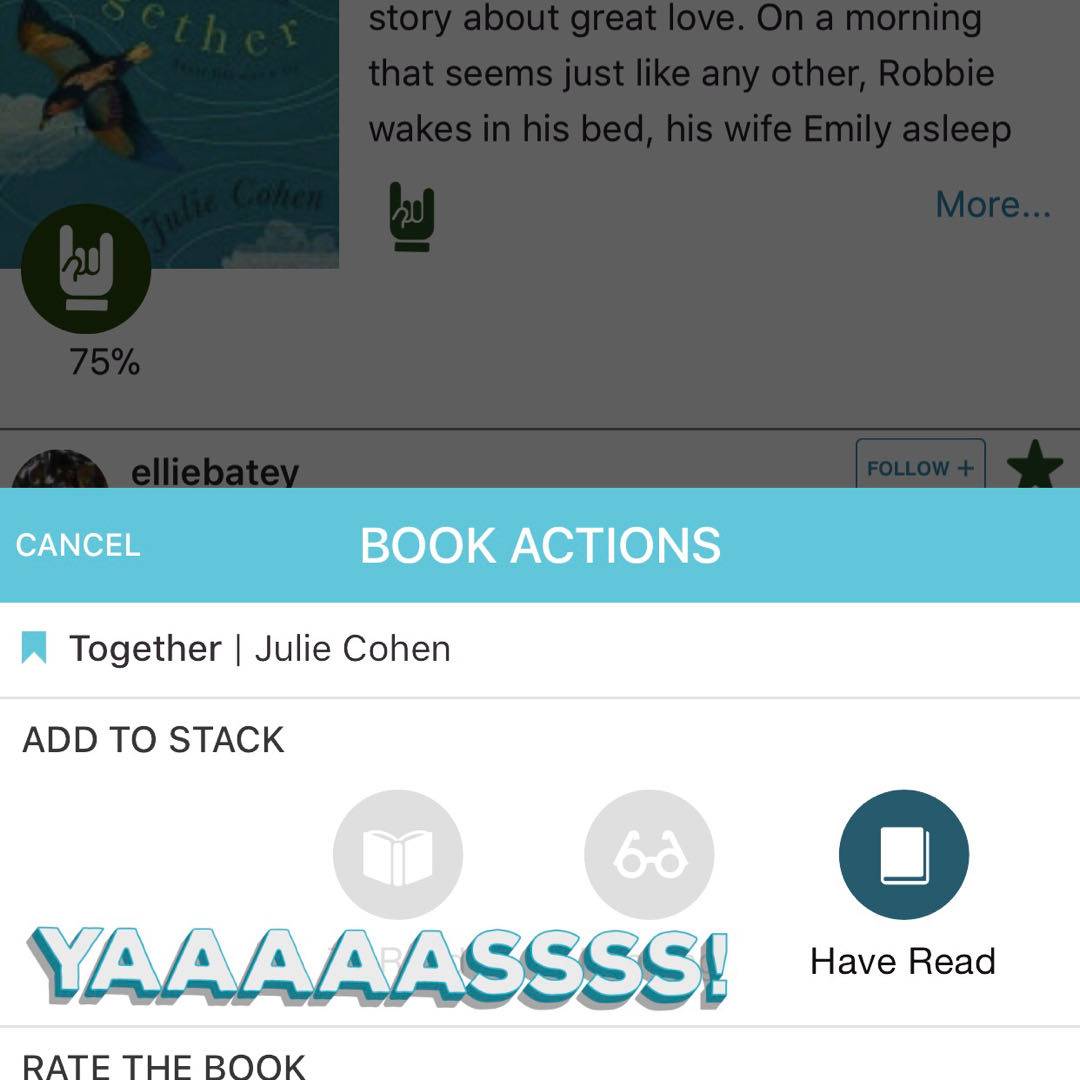The image size is (1080, 1080).
Task: Mark book as Have Read
Action: pyautogui.click(x=903, y=855)
